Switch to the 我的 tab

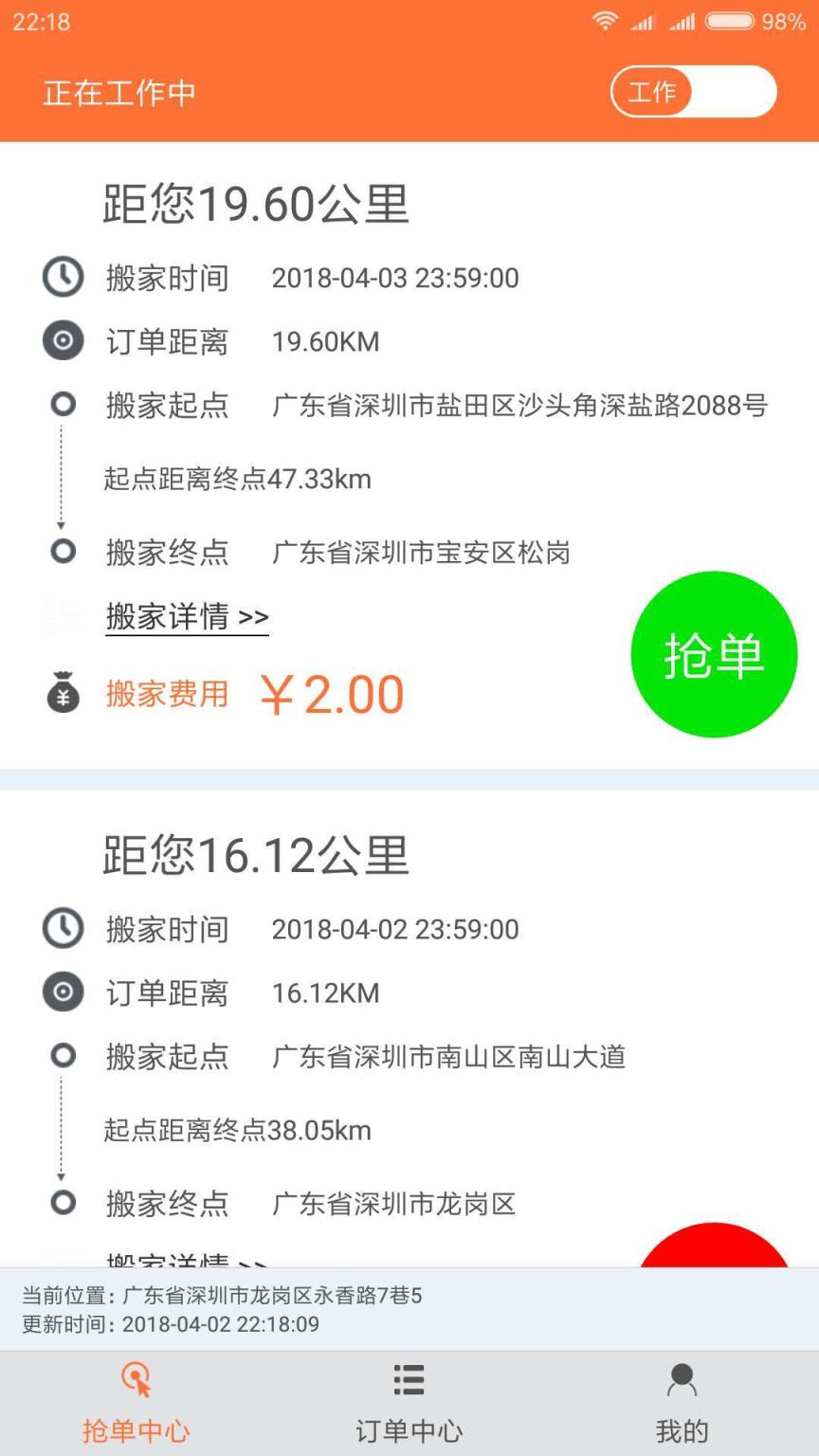point(682,1403)
